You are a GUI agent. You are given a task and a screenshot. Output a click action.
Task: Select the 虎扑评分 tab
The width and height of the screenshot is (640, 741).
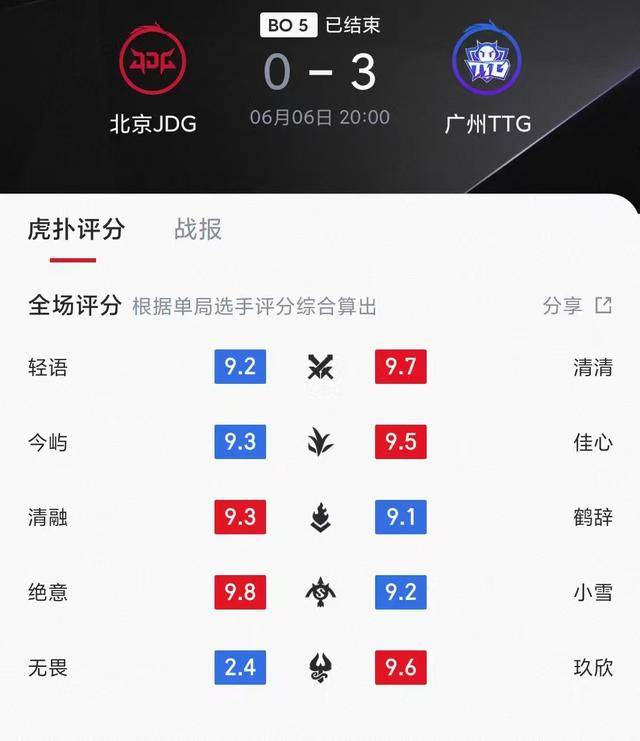point(76,229)
